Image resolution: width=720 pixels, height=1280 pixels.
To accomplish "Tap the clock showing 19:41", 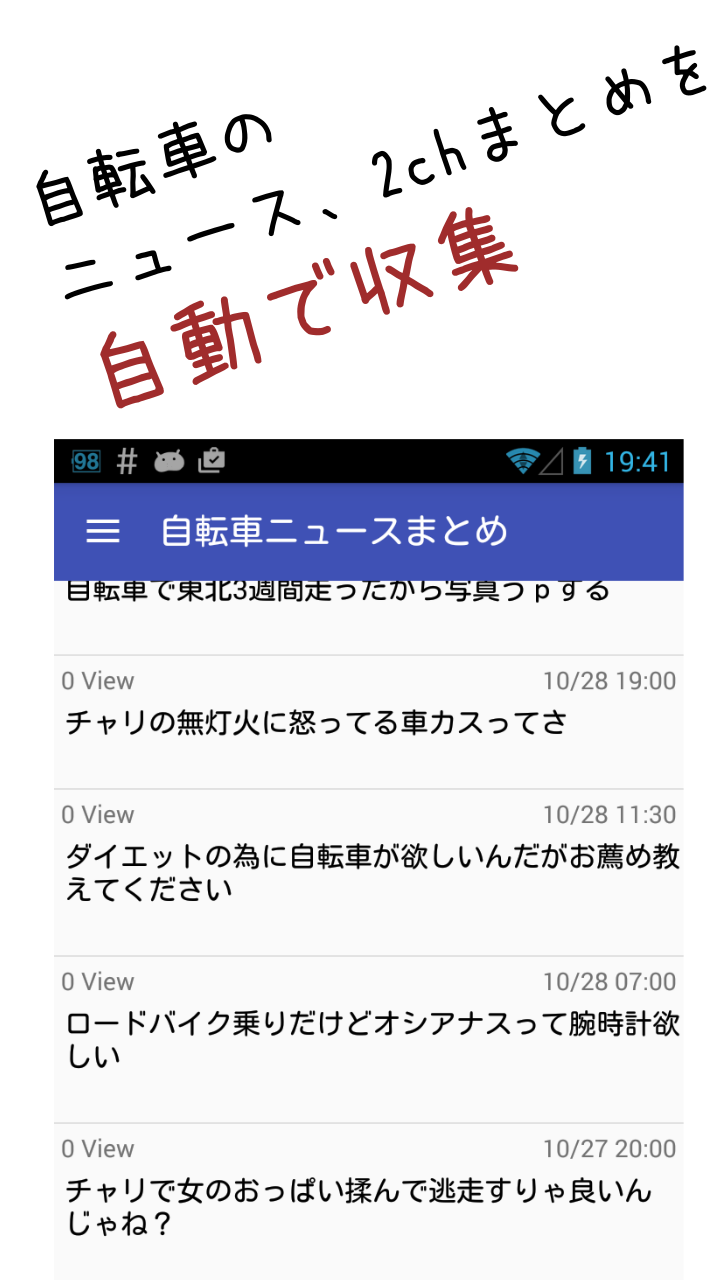I will coord(640,462).
